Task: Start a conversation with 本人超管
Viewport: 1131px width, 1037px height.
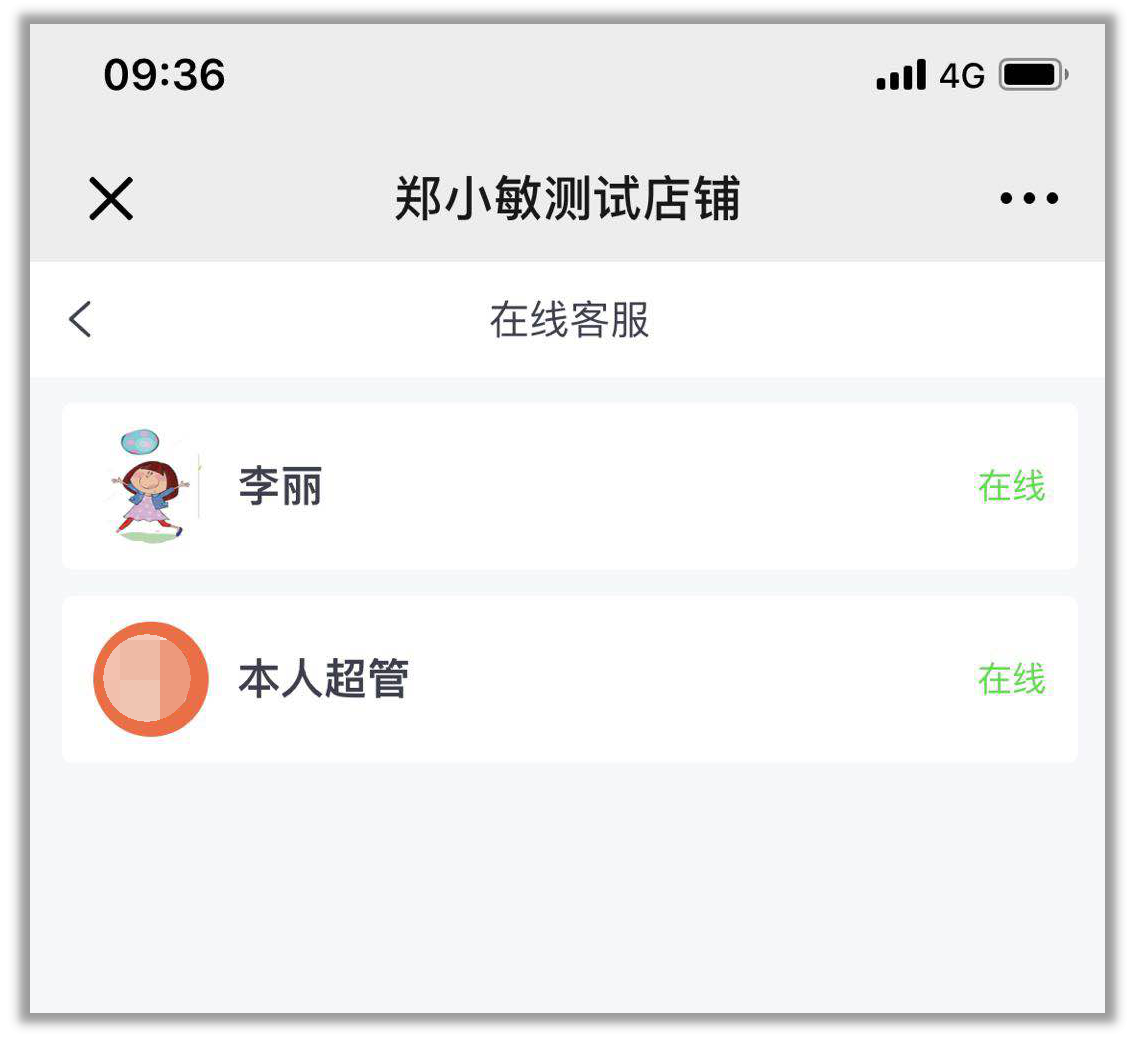Action: point(569,680)
